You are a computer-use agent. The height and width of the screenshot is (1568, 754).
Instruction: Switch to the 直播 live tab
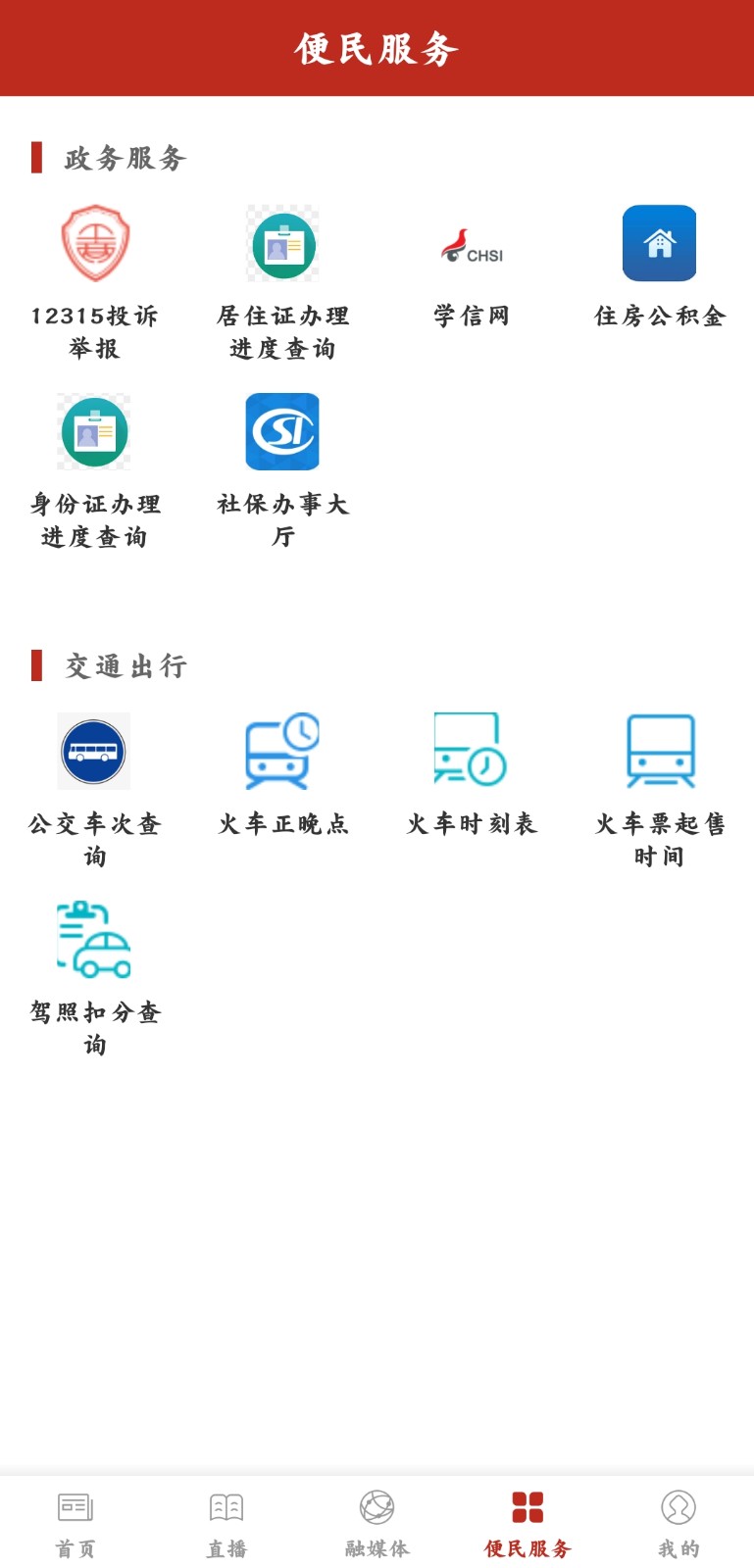click(x=226, y=1519)
